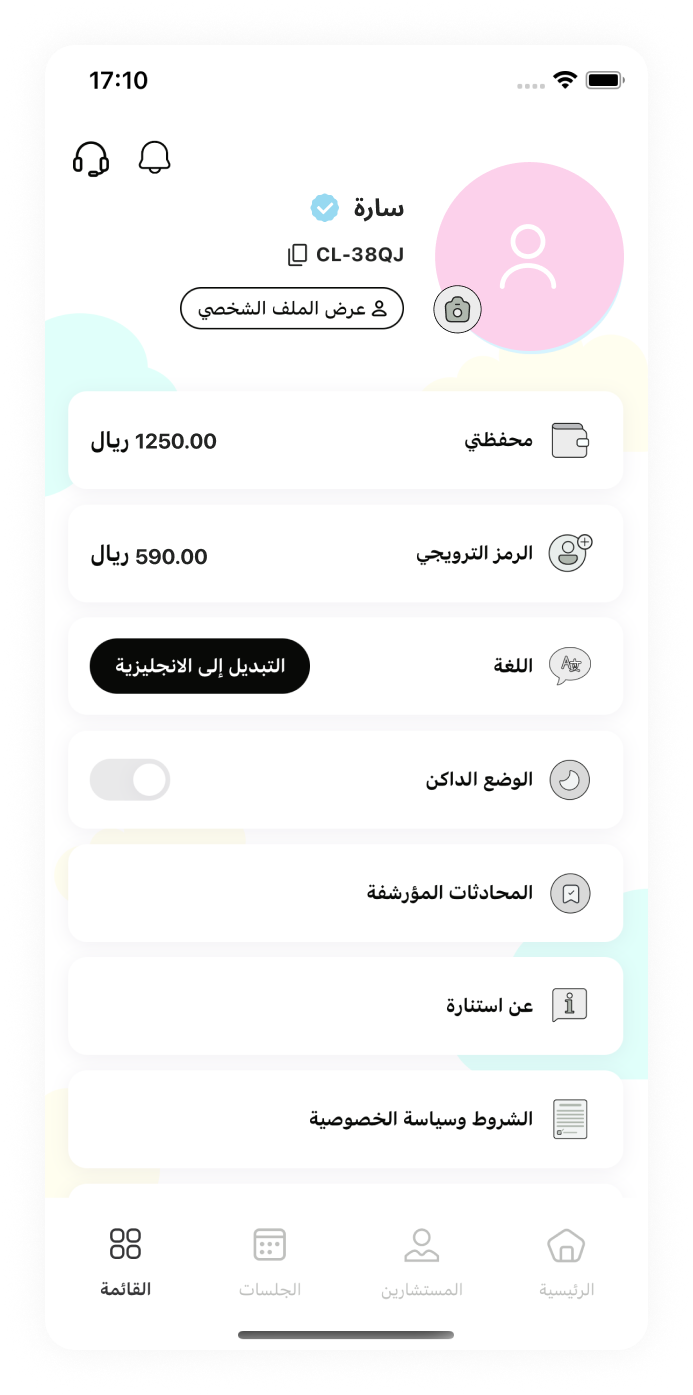This screenshot has height=1395, width=693.
Task: Open the customer support headset icon
Action: pyautogui.click(x=91, y=158)
